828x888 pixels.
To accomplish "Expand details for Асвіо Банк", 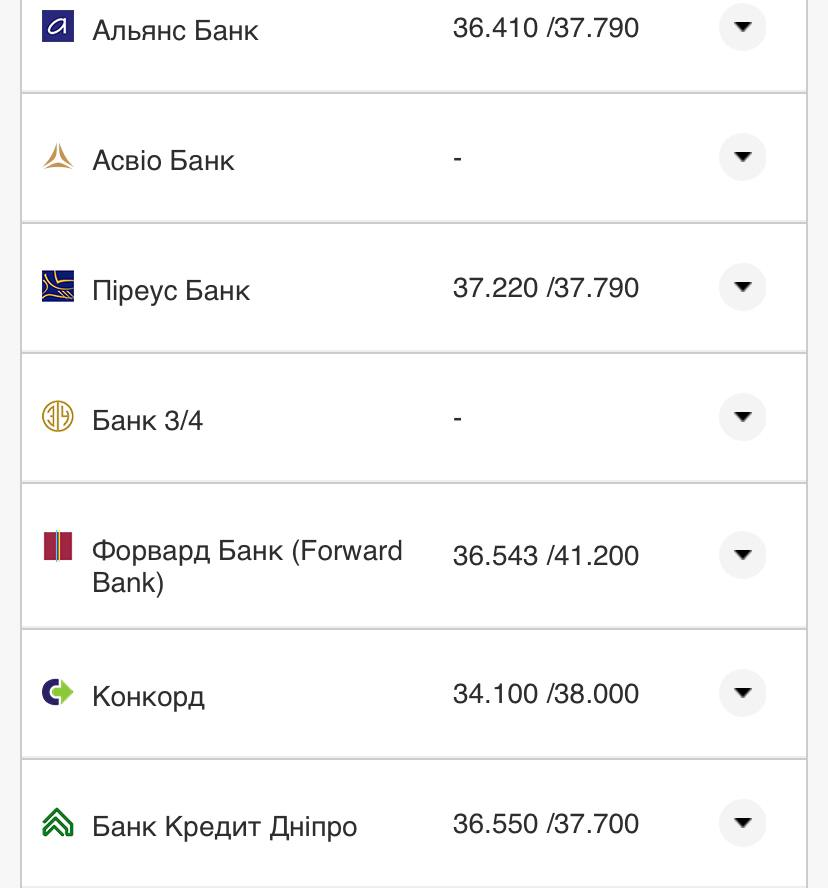I will [x=742, y=157].
